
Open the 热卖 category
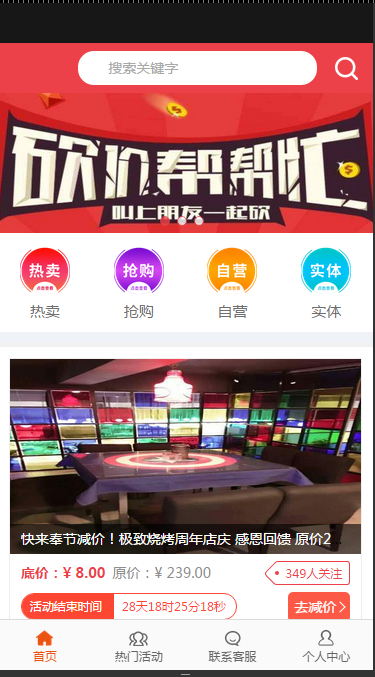click(45, 283)
